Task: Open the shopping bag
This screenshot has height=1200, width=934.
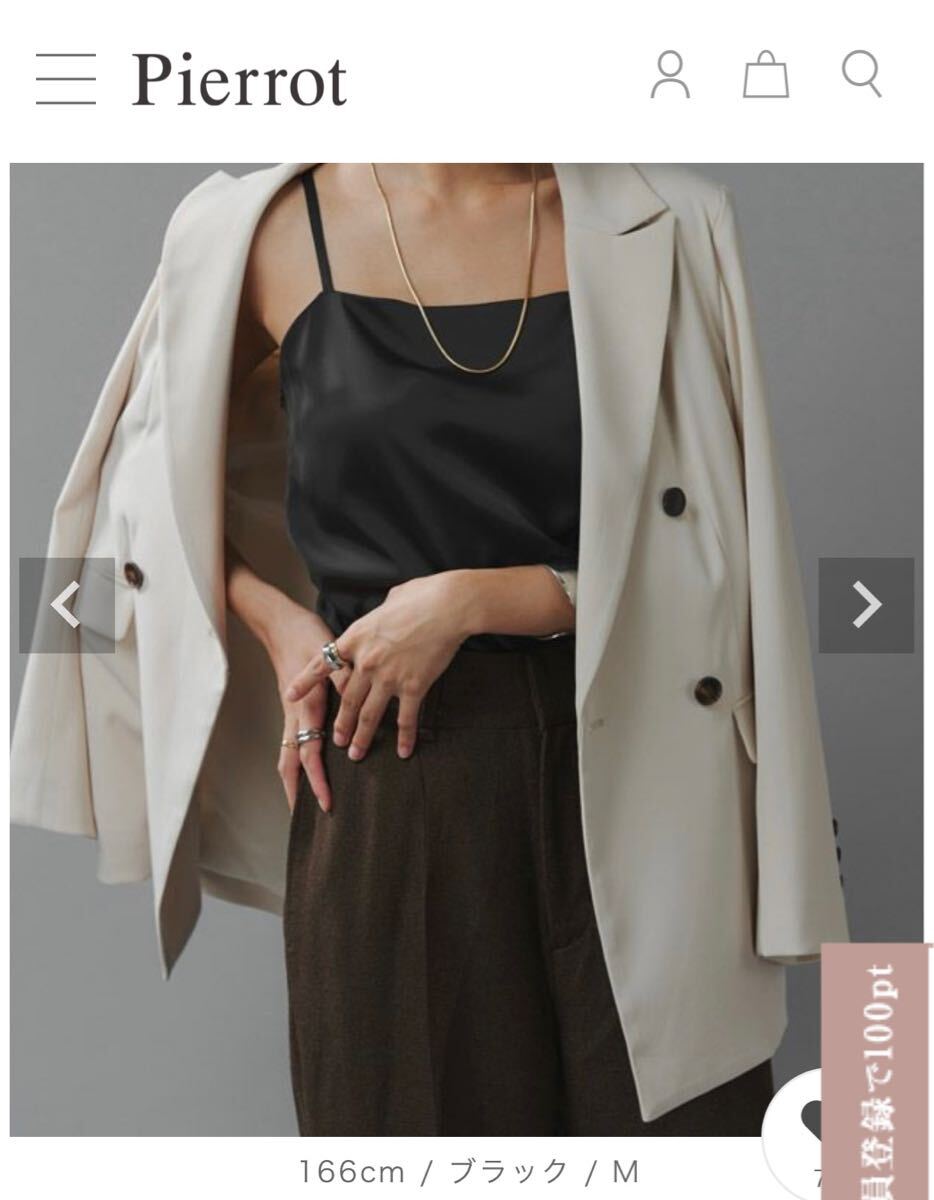Action: click(x=766, y=77)
